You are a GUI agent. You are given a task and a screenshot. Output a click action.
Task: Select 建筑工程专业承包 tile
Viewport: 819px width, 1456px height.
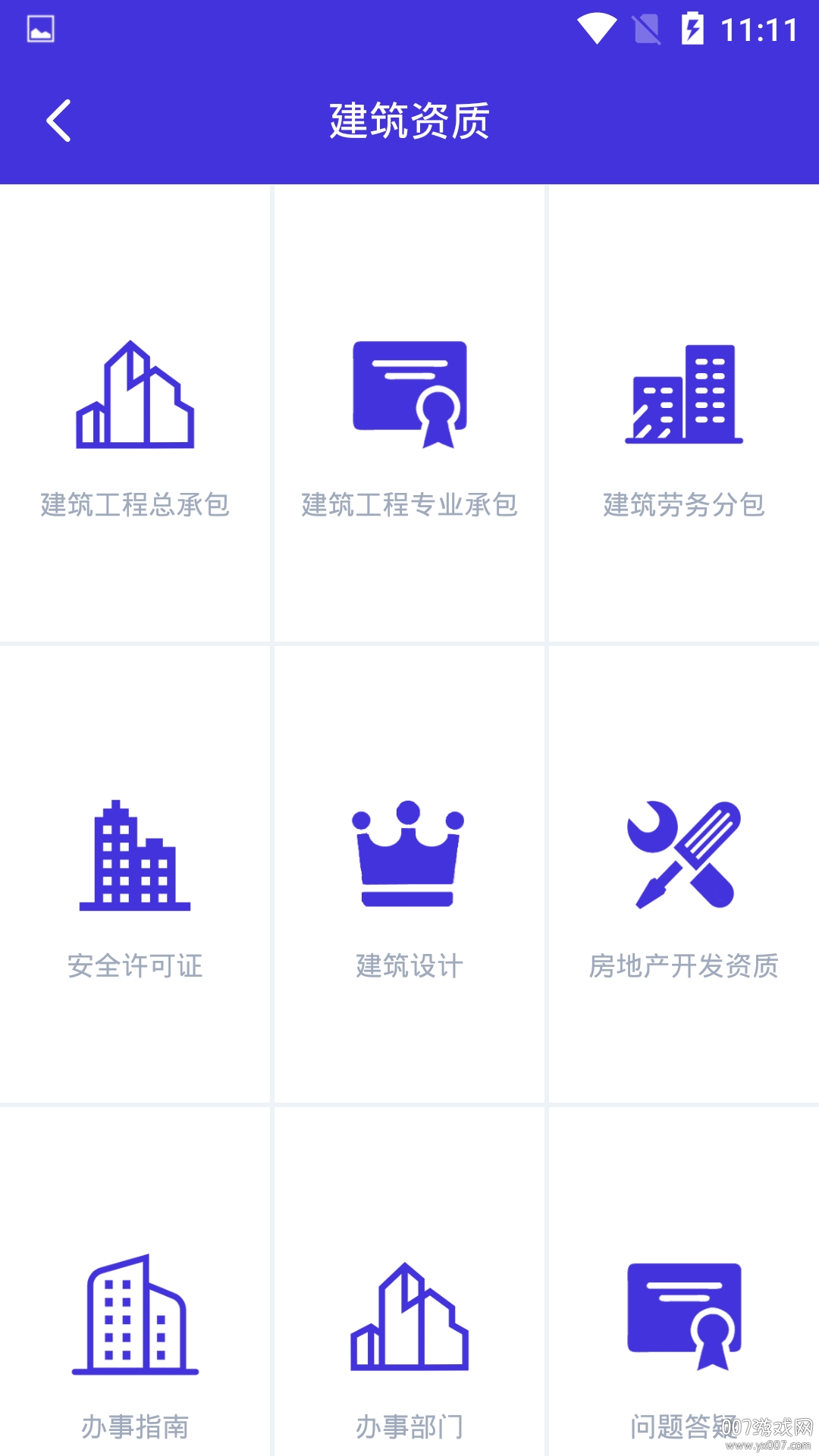[x=409, y=425]
